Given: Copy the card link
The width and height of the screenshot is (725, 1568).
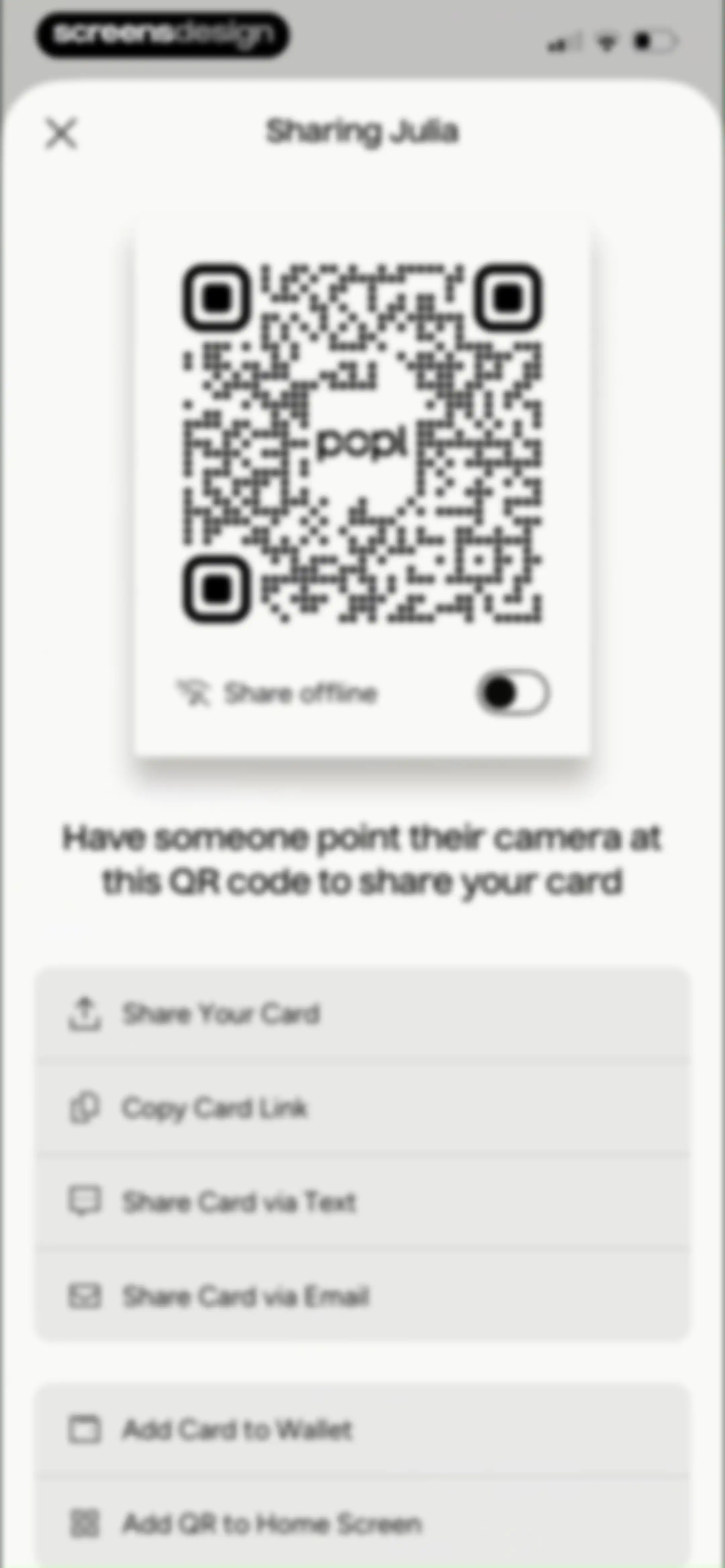Looking at the screenshot, I should (x=363, y=1108).
